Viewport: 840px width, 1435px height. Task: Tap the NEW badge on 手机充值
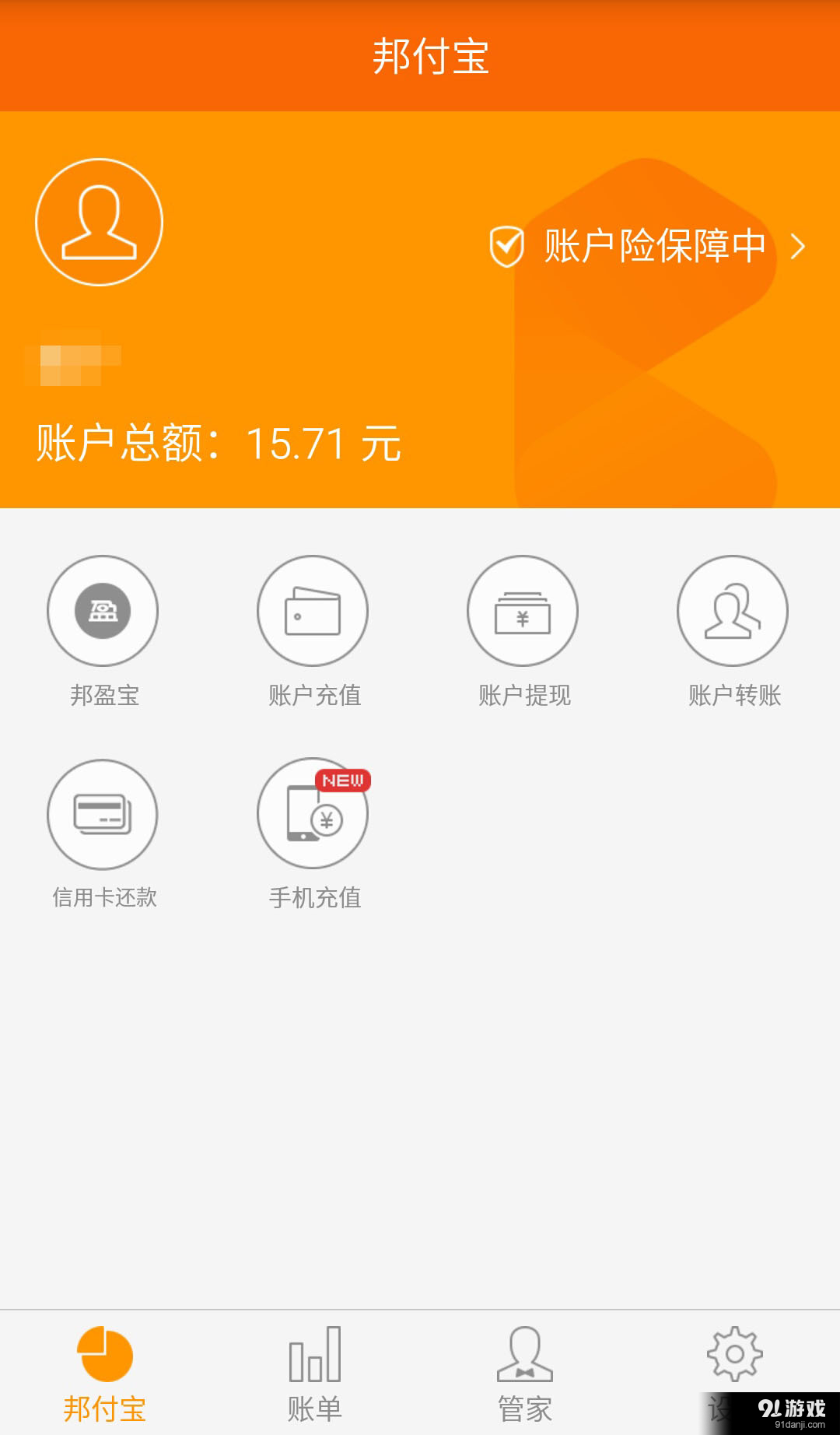point(342,781)
